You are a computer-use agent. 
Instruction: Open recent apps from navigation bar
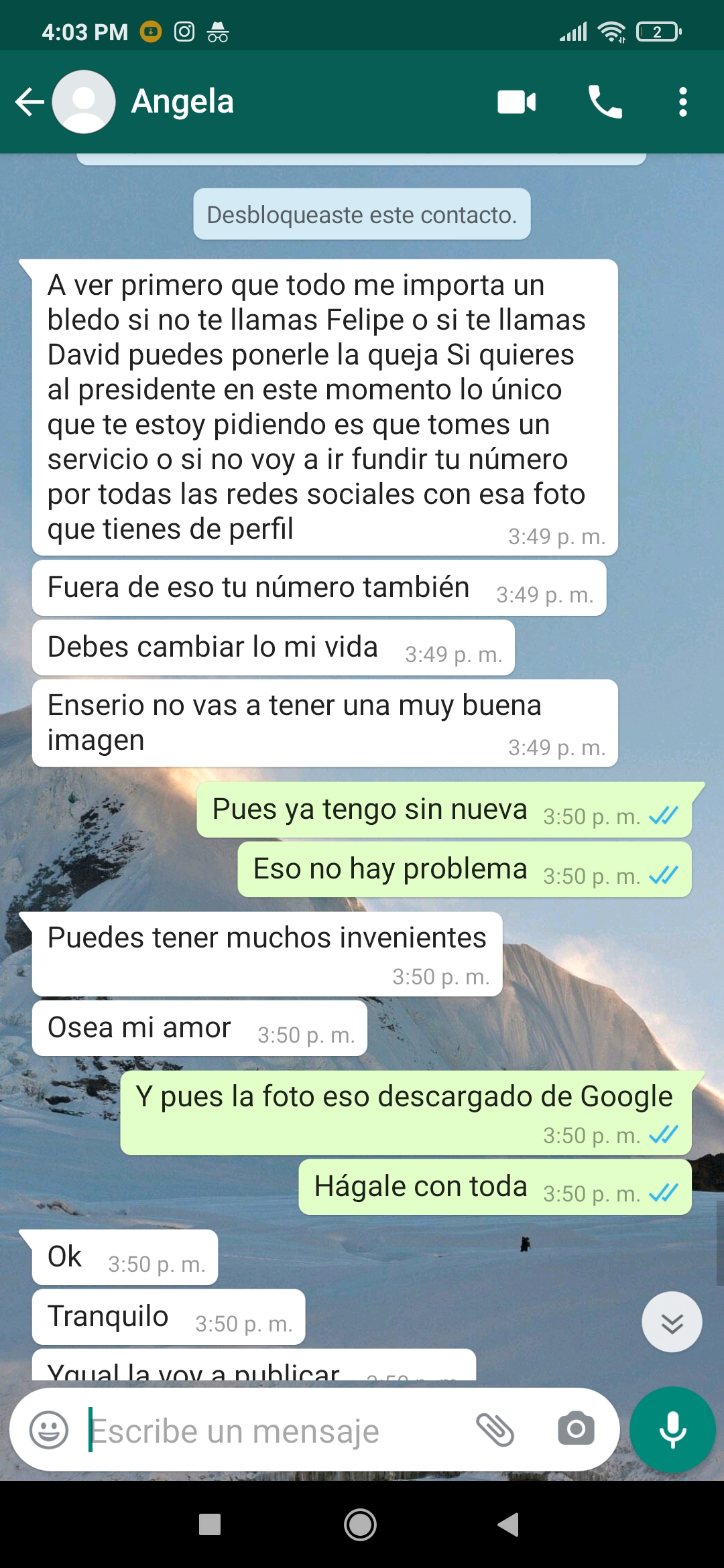click(210, 1524)
